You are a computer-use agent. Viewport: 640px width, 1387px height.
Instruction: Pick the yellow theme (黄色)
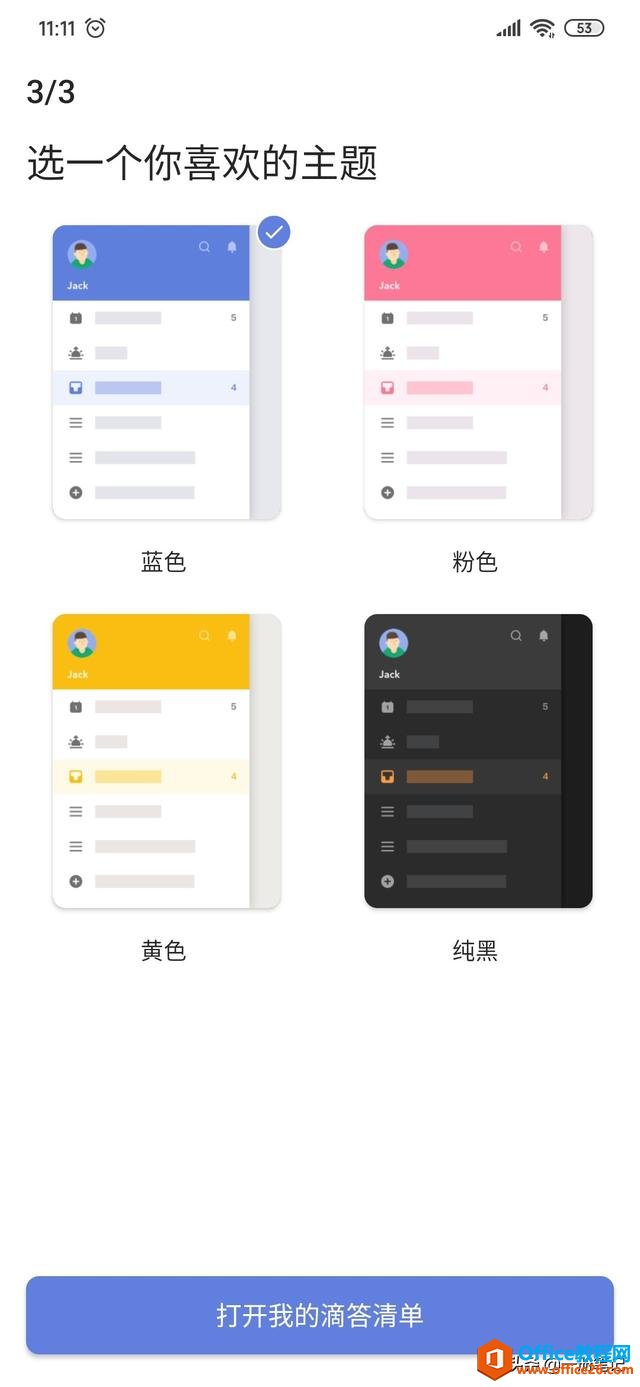click(x=166, y=761)
